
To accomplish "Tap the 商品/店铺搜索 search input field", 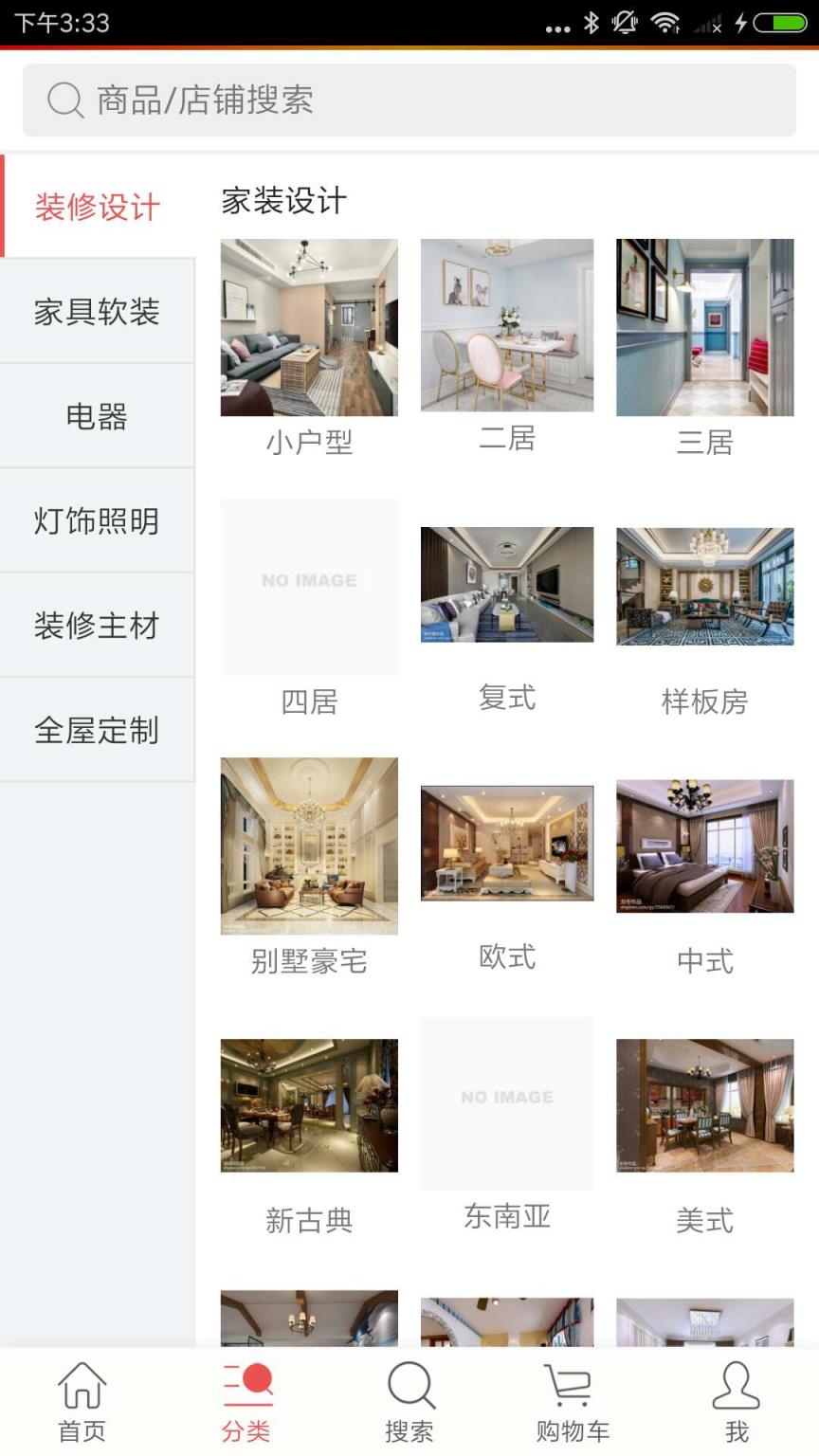I will tap(409, 100).
